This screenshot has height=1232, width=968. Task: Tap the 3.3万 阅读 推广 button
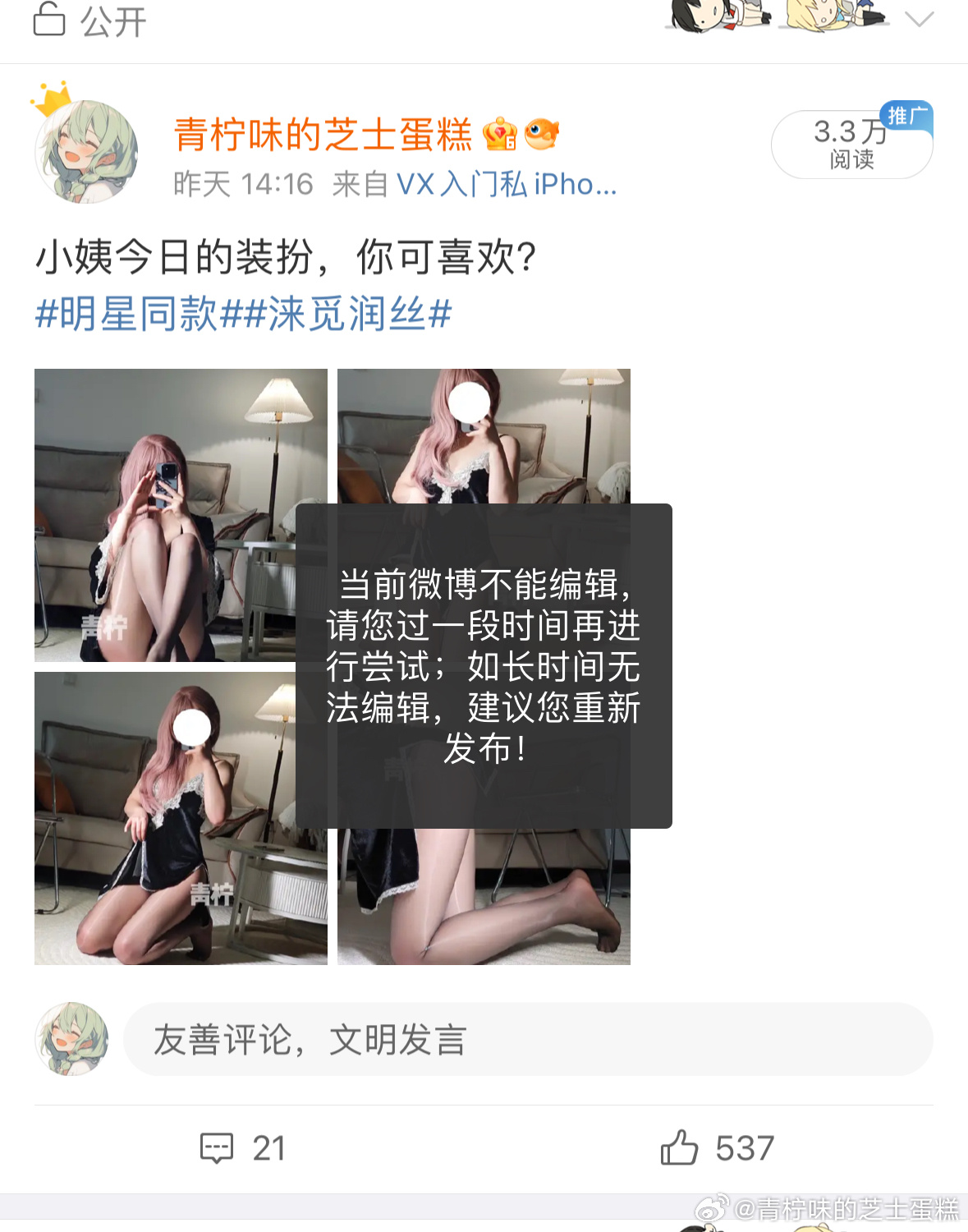tap(851, 145)
